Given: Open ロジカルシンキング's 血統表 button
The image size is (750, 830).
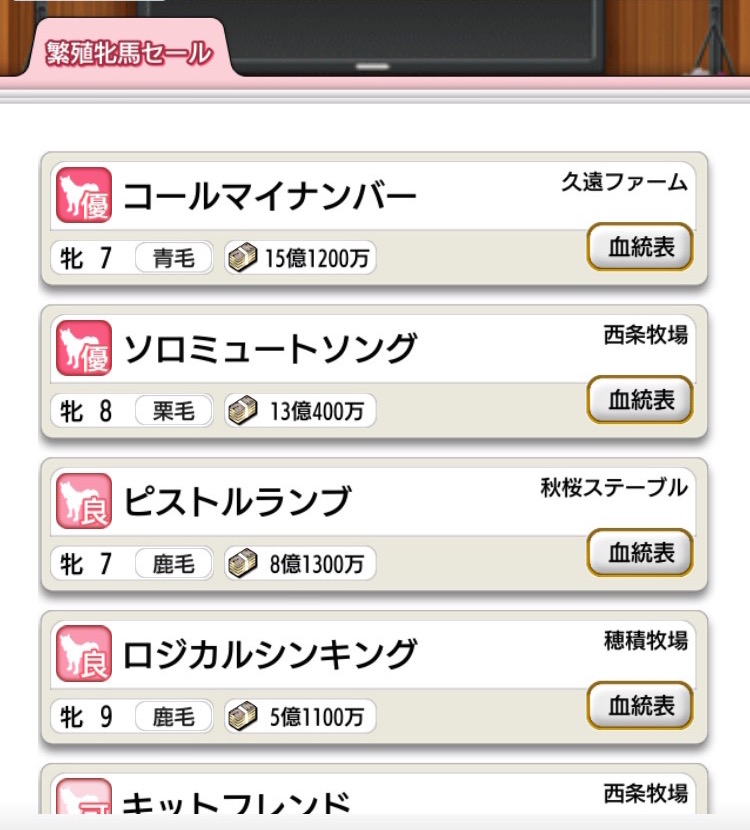Looking at the screenshot, I should [640, 706].
